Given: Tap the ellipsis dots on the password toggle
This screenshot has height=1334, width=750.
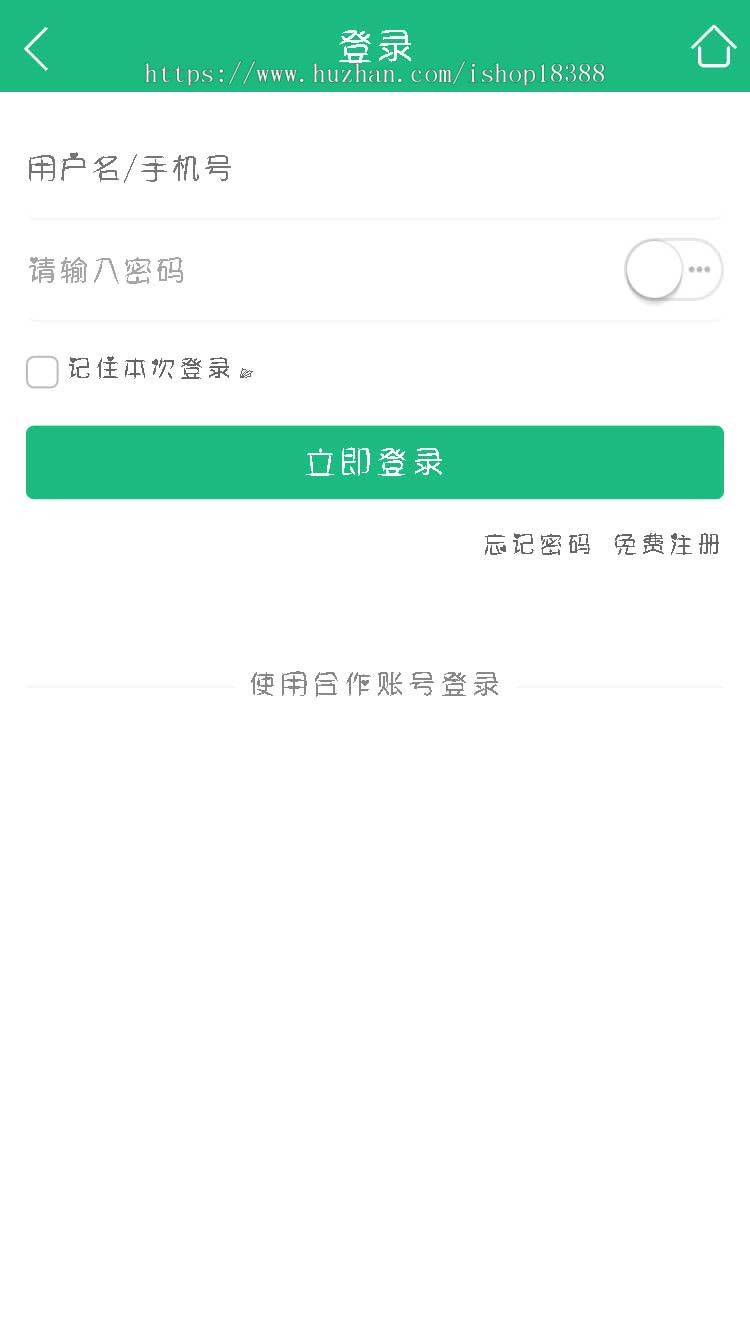Looking at the screenshot, I should coord(697,269).
